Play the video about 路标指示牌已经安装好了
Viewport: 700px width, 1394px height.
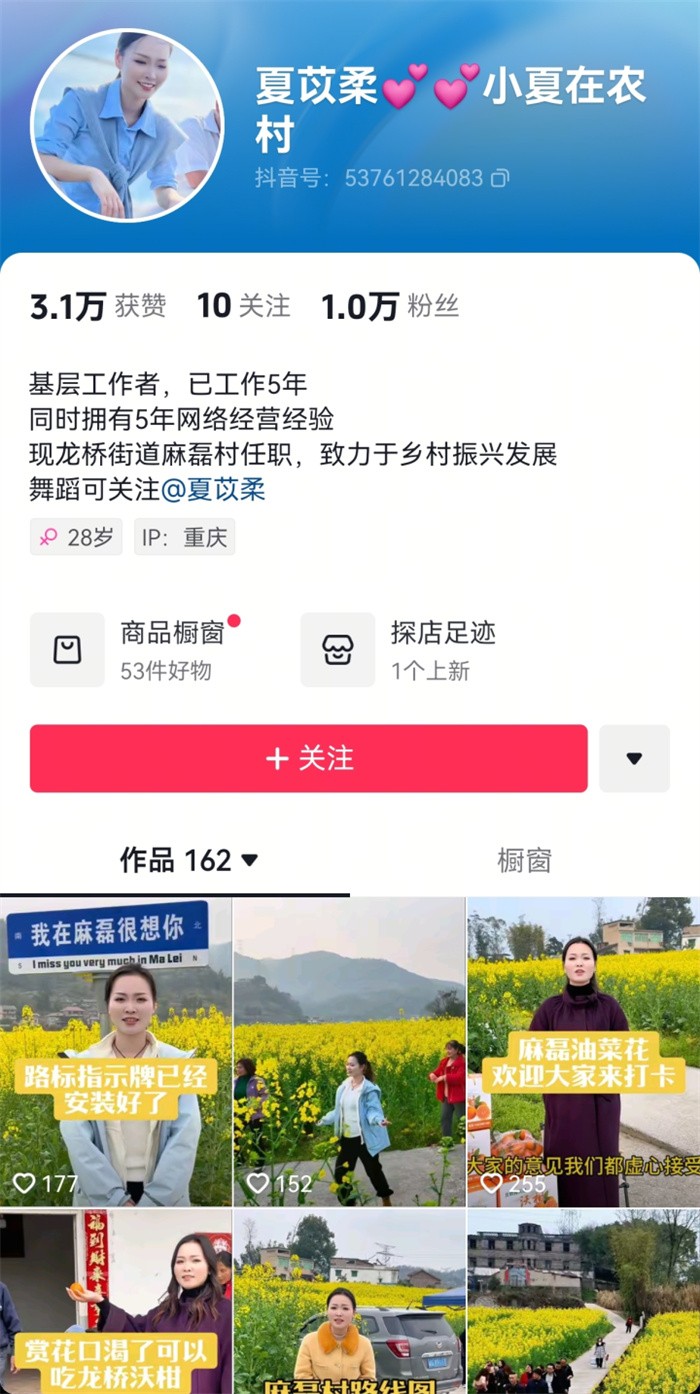[115, 1050]
